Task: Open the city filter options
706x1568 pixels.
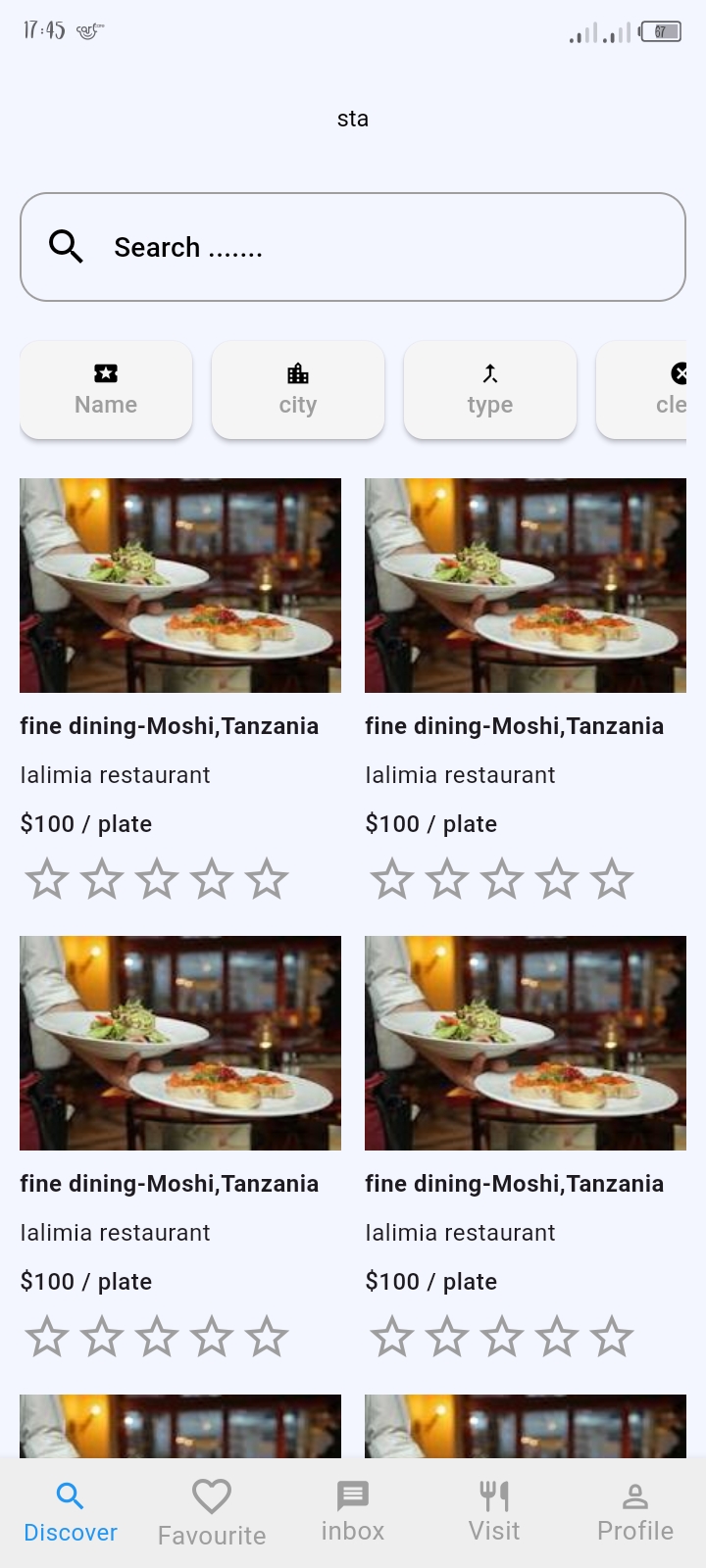Action: [297, 389]
